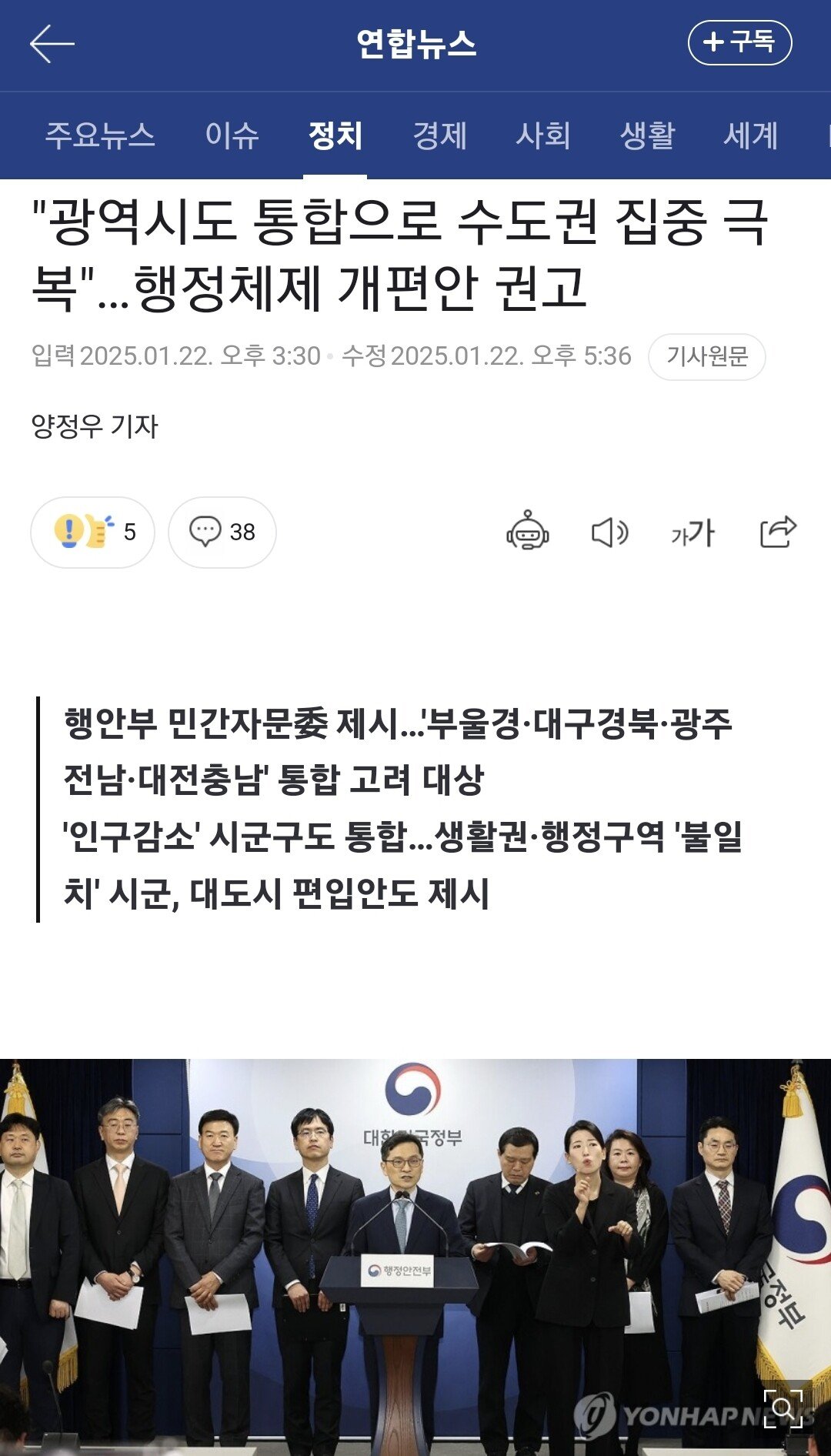
Task: Switch to the 경제 tab
Action: [x=439, y=135]
